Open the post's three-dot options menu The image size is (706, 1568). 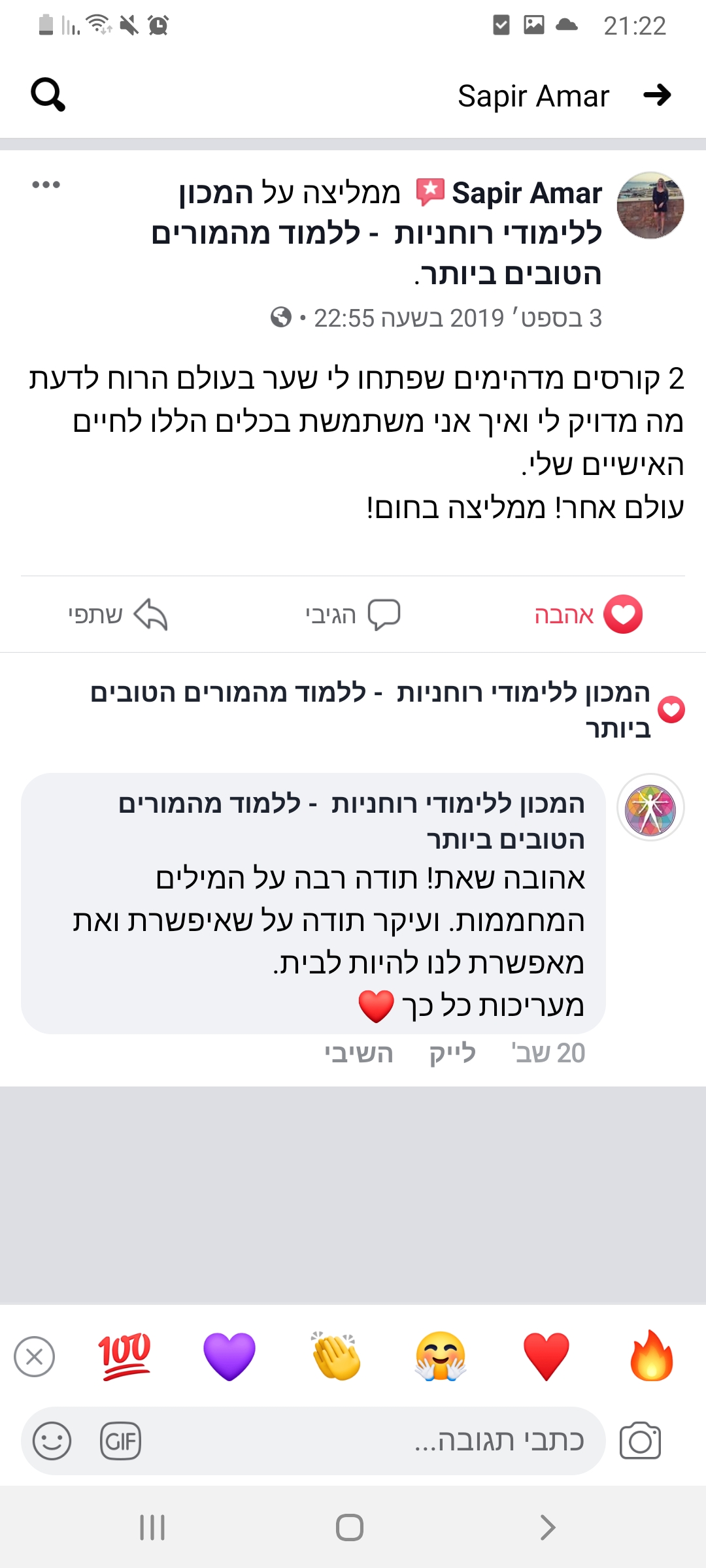[46, 185]
